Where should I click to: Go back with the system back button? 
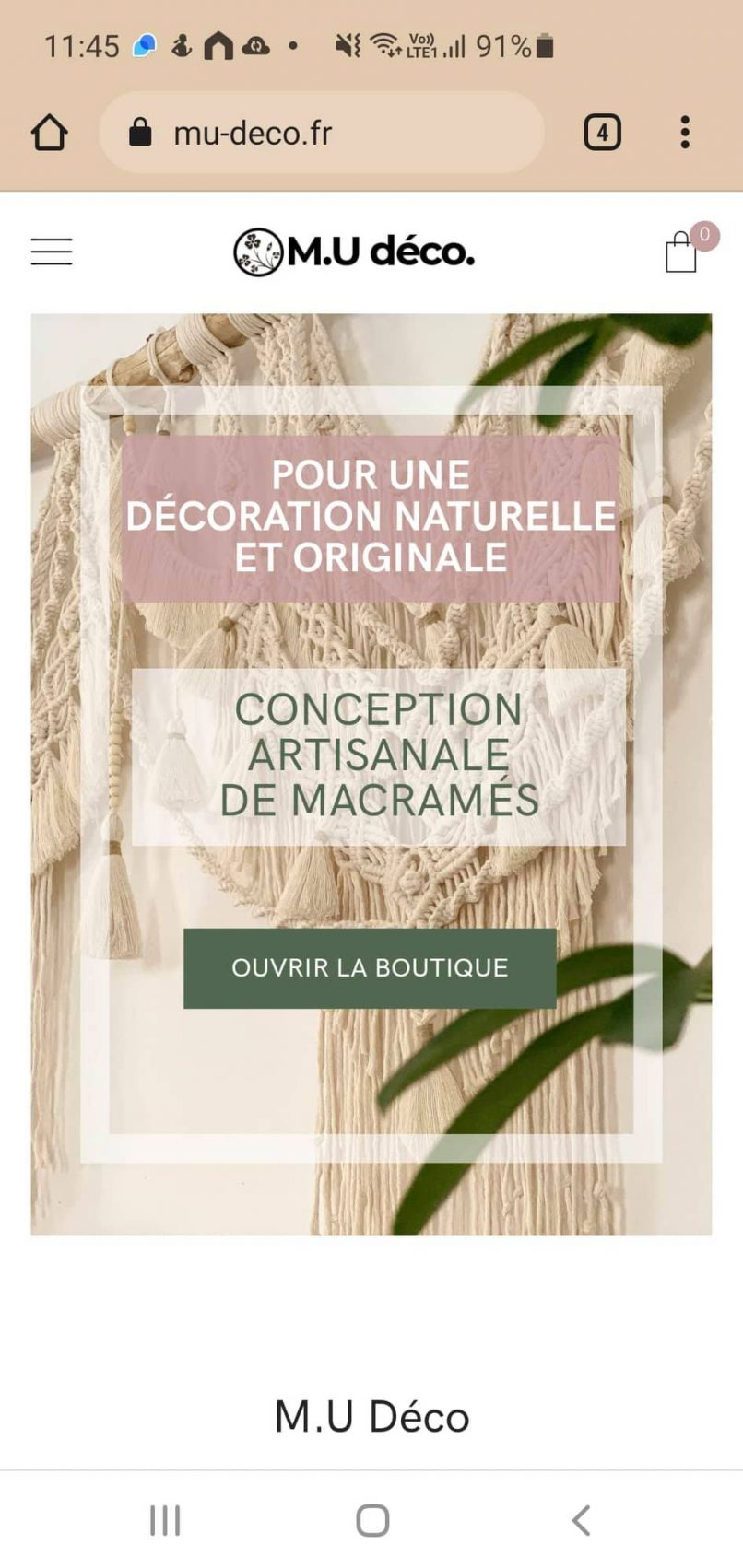[x=581, y=1520]
